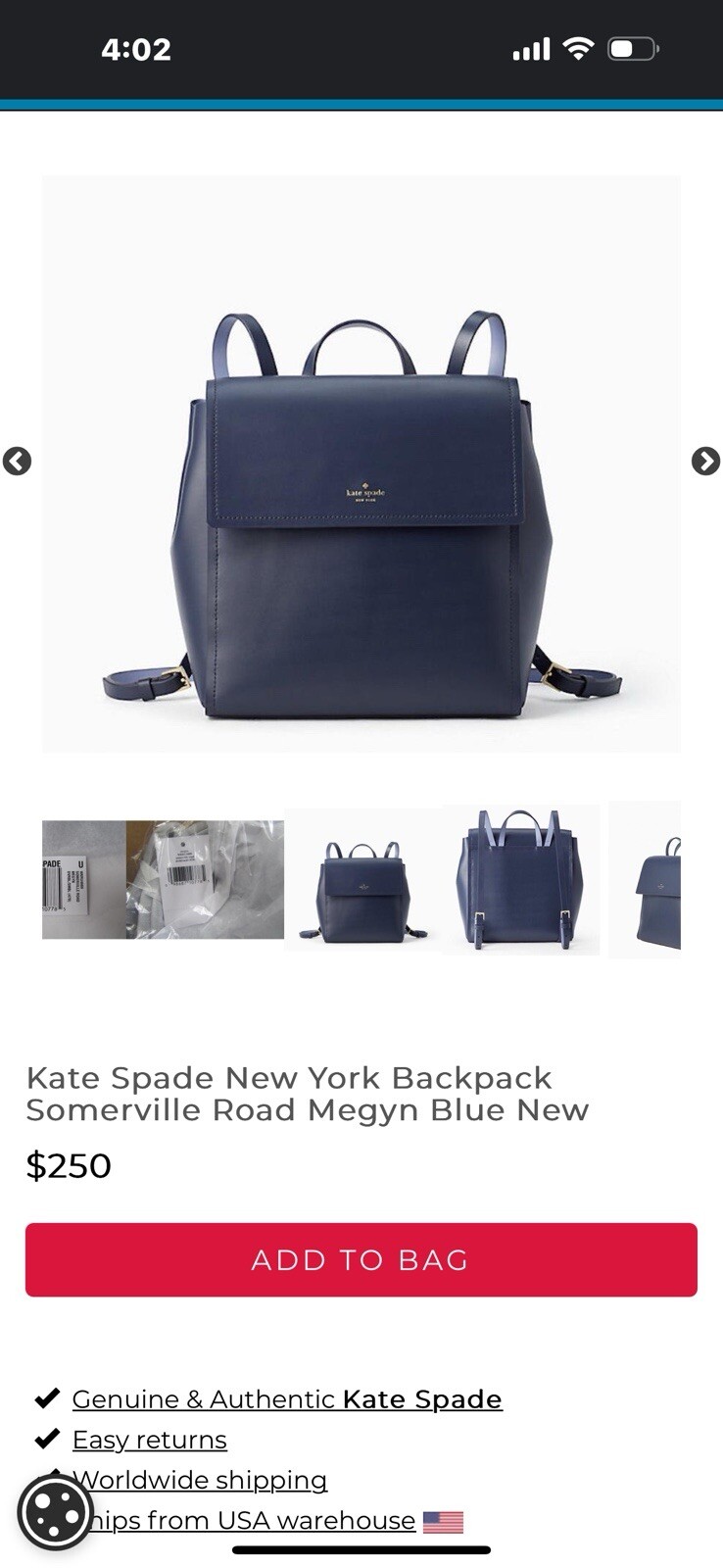The width and height of the screenshot is (723, 1568).
Task: Add the Kate Spade backpack to bag
Action: [x=361, y=1259]
